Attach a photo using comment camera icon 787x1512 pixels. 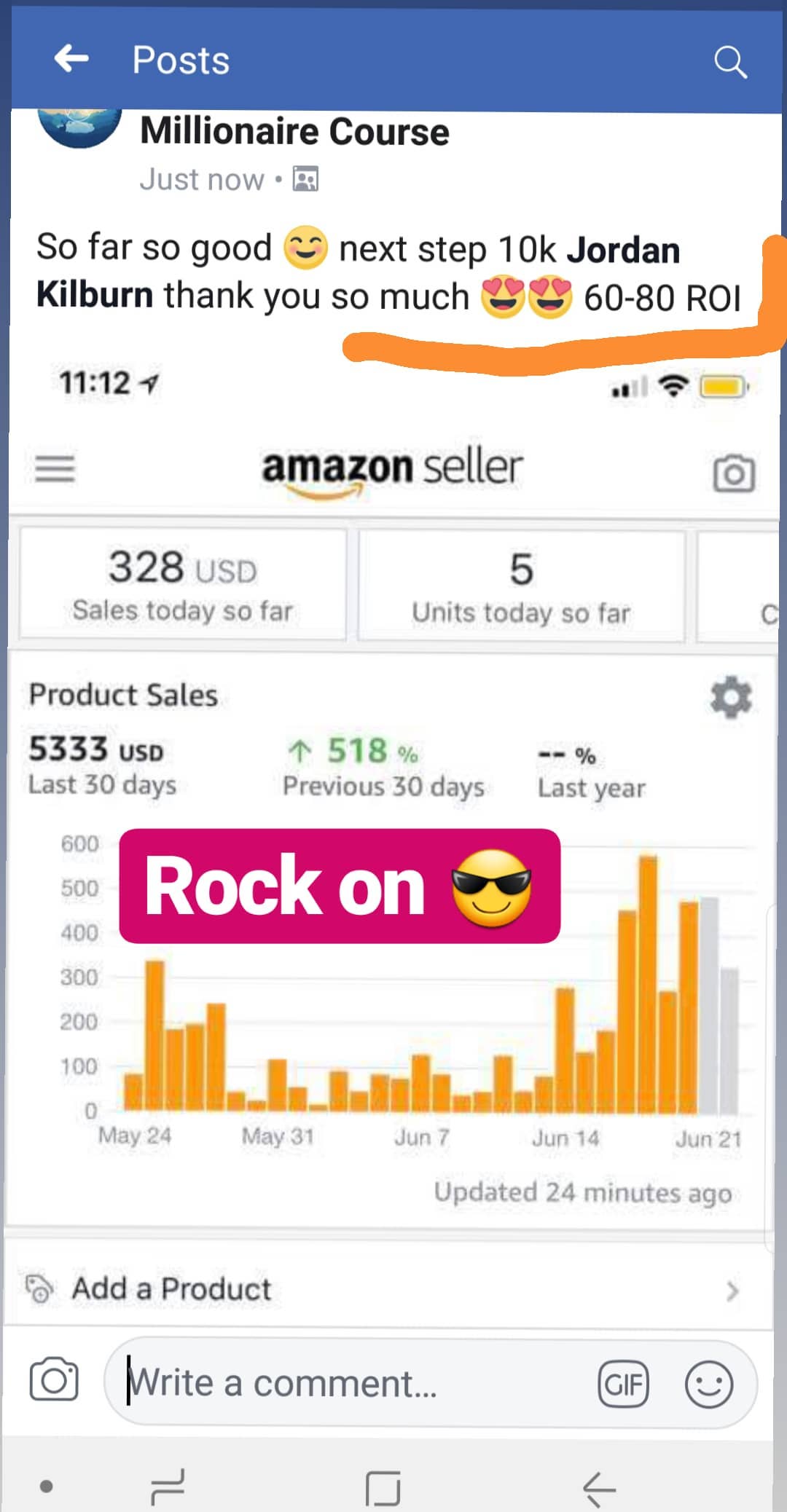click(x=54, y=1379)
